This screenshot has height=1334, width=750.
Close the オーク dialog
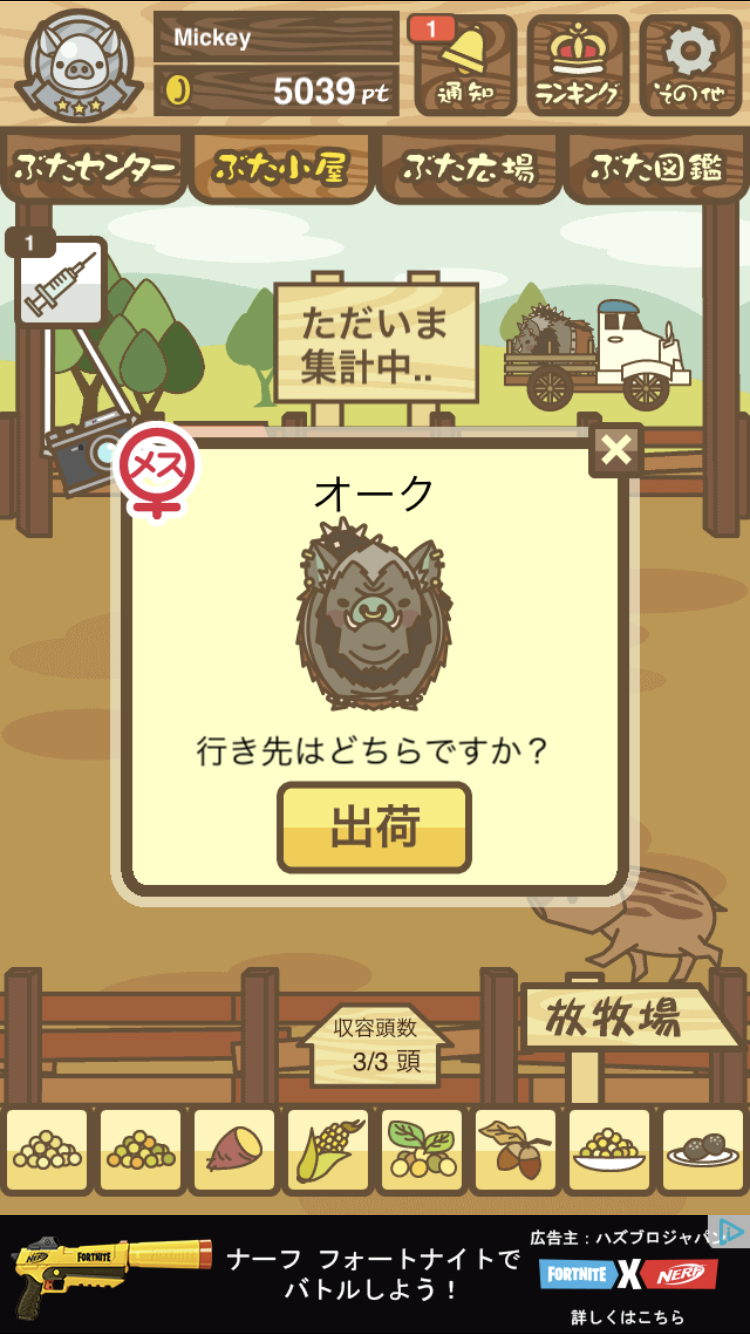(x=616, y=450)
